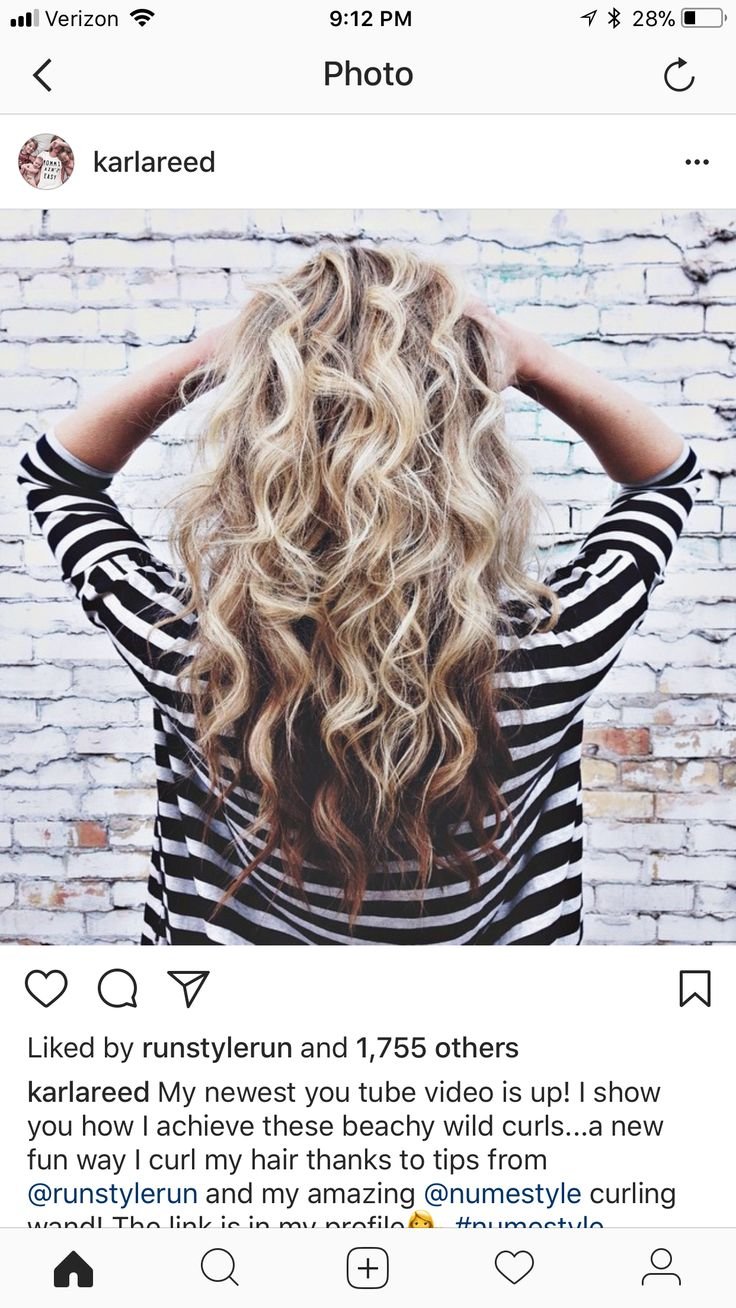Go to your Profile tab
The image size is (736, 1308).
[661, 1268]
